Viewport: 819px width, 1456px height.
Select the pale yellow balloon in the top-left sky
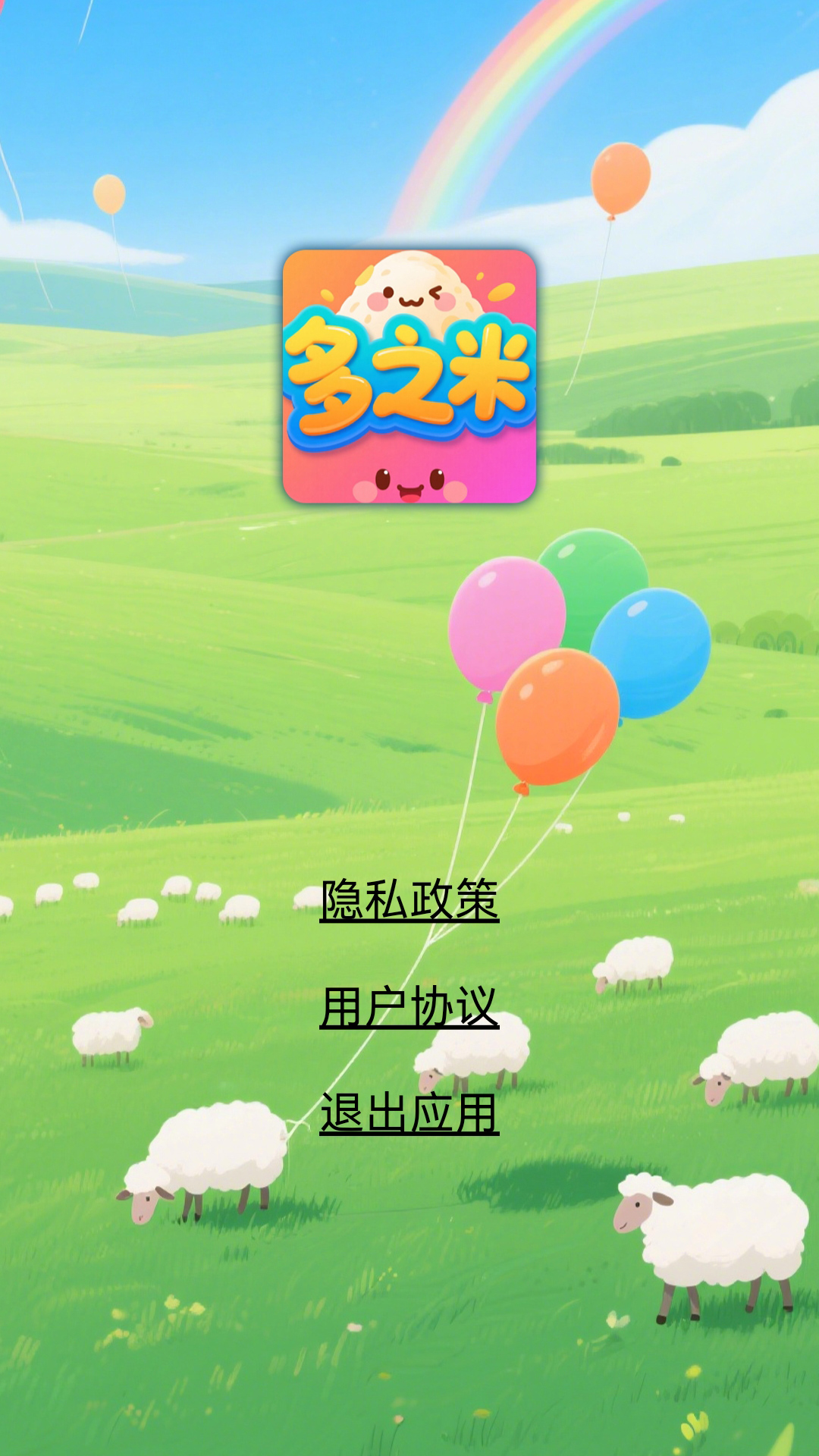[x=108, y=196]
